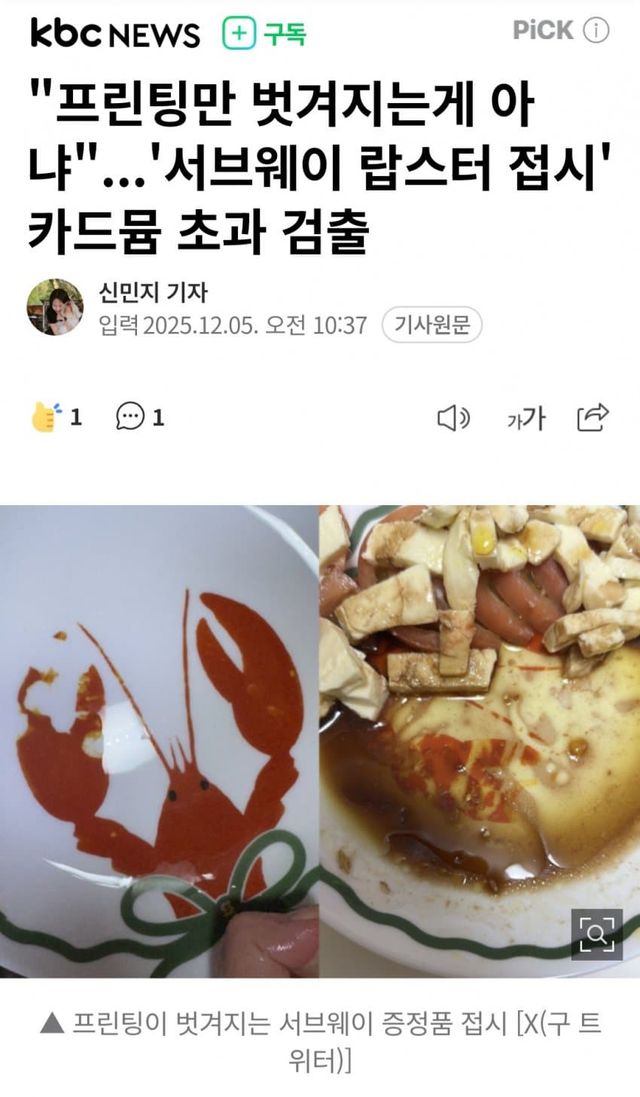Adjust font size with 가가 icon

point(525,418)
